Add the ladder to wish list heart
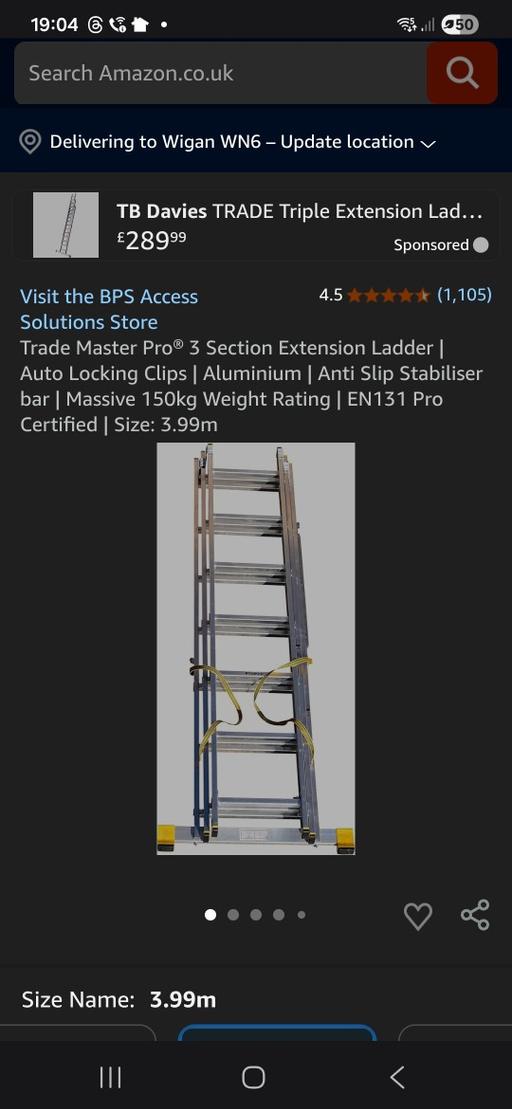512x1109 pixels. tap(418, 916)
